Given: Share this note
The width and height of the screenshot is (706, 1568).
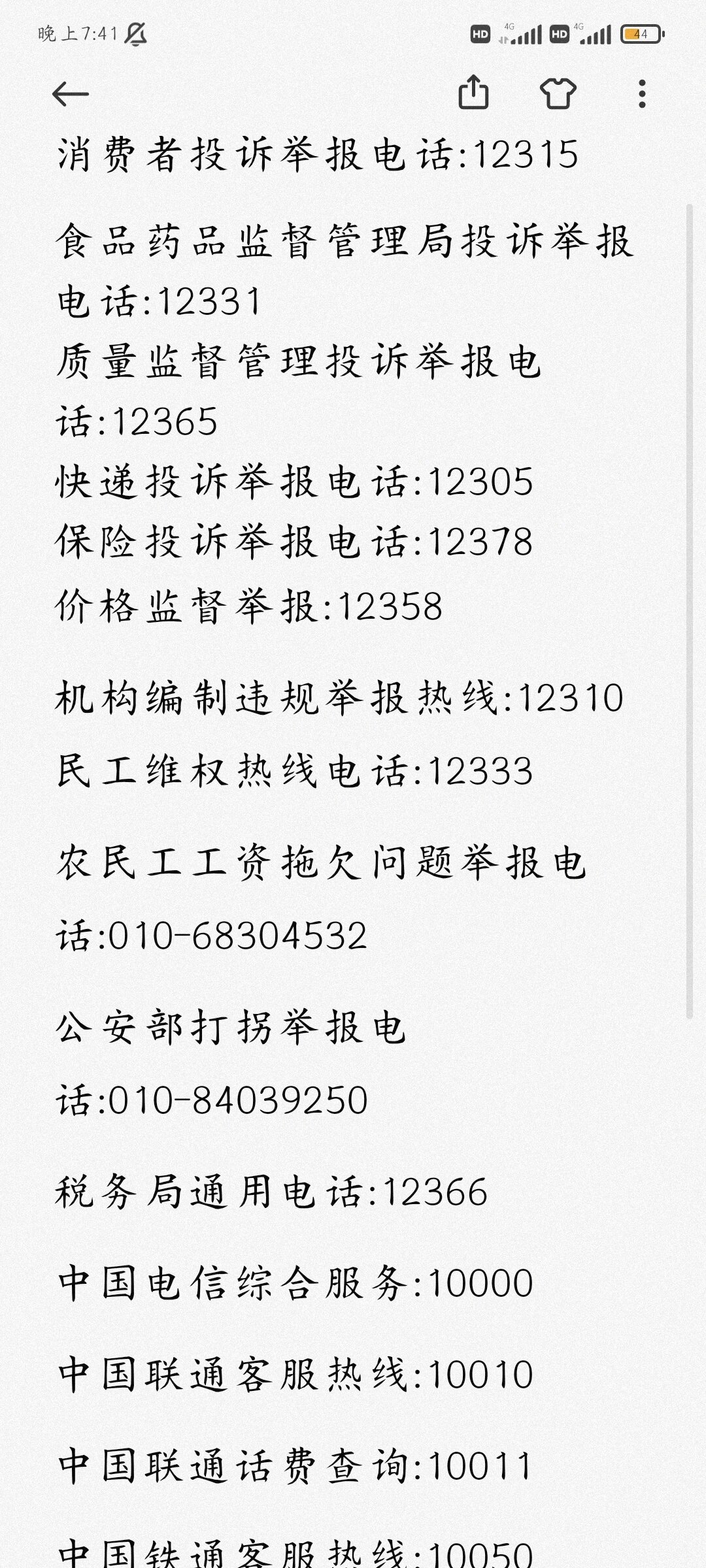Looking at the screenshot, I should (x=473, y=93).
